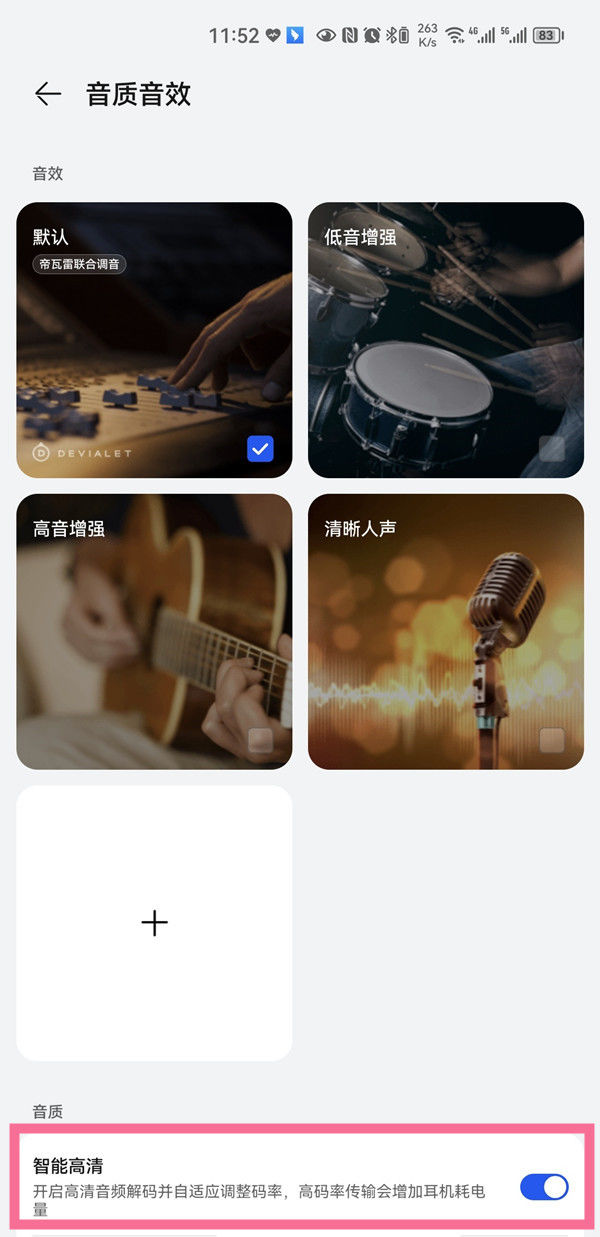The height and width of the screenshot is (1237, 600).
Task: Apply the 清晰人声 sound effect
Action: 445,631
